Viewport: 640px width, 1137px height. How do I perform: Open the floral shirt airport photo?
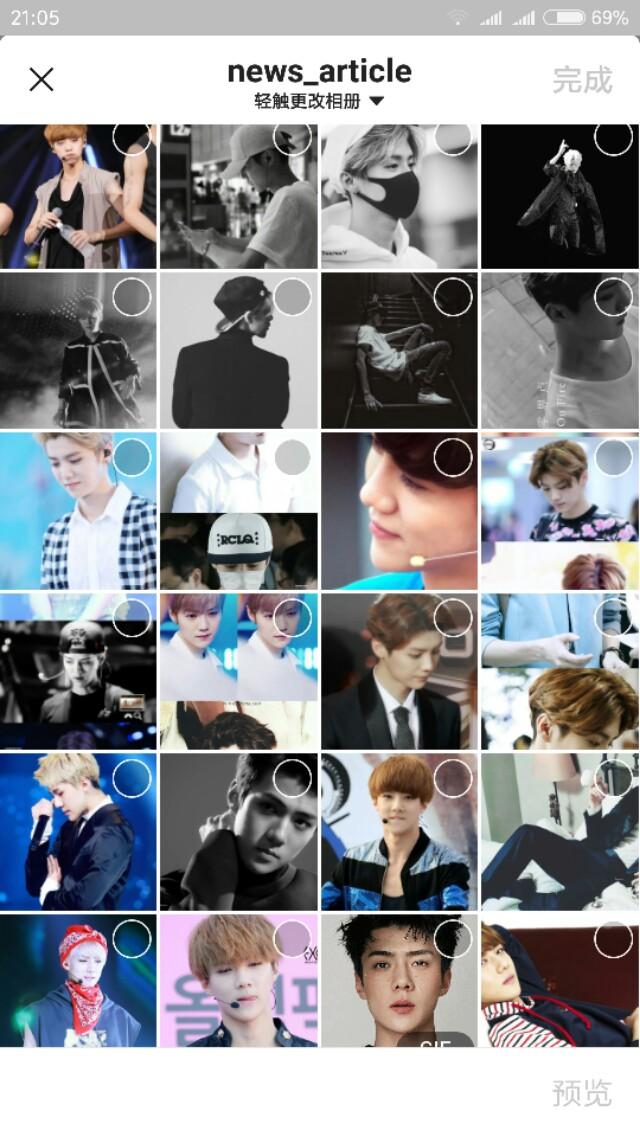560,510
